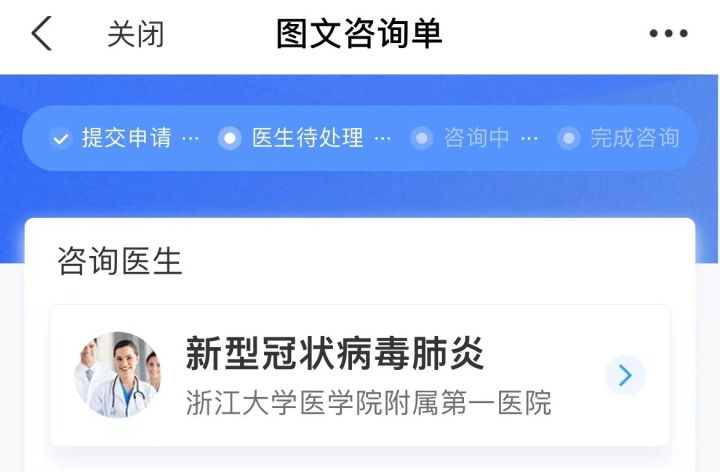Open the three-dot overflow menu
The width and height of the screenshot is (720, 472).
(668, 34)
